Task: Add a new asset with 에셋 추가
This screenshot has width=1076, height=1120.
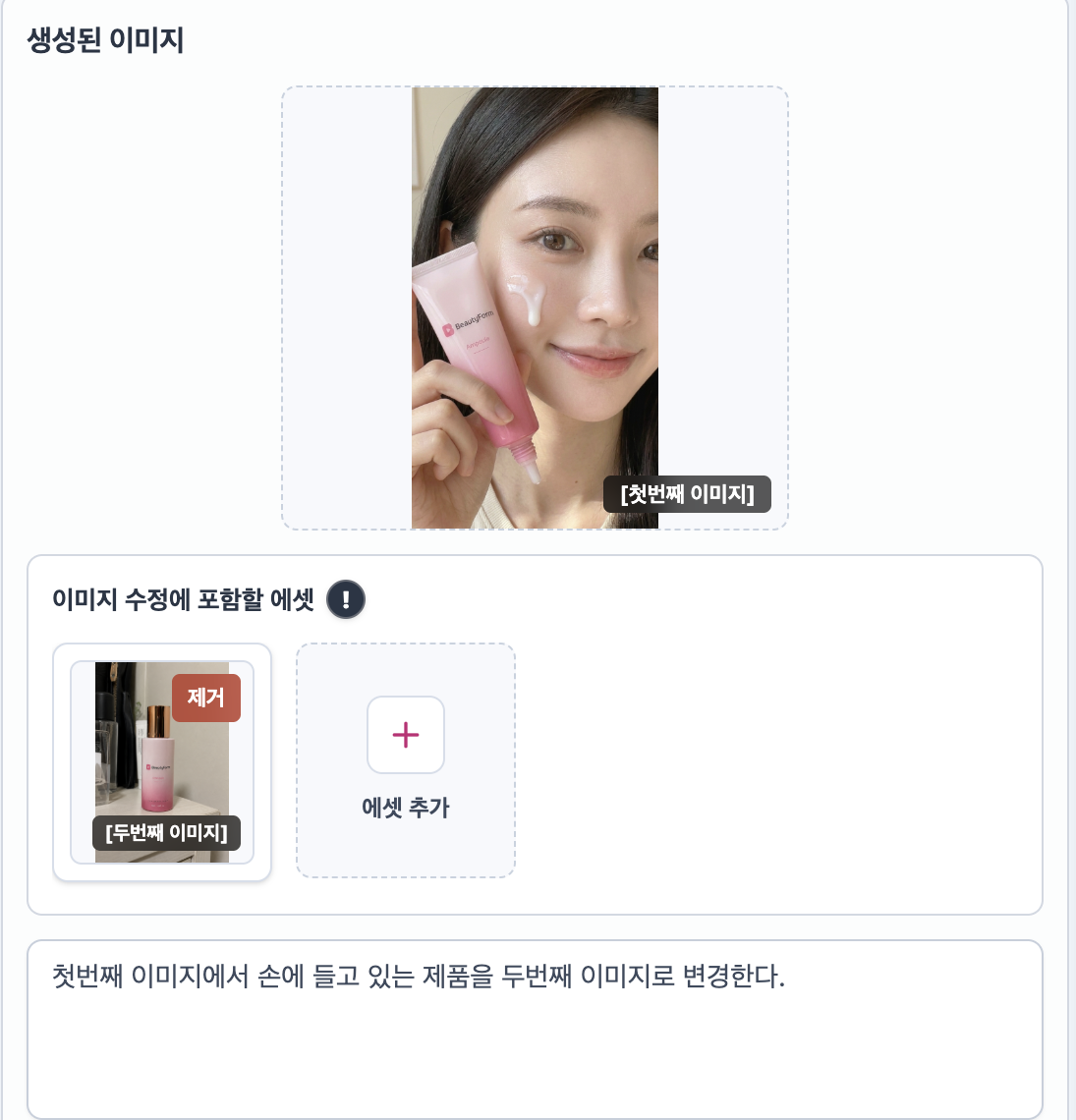Action: coord(405,760)
